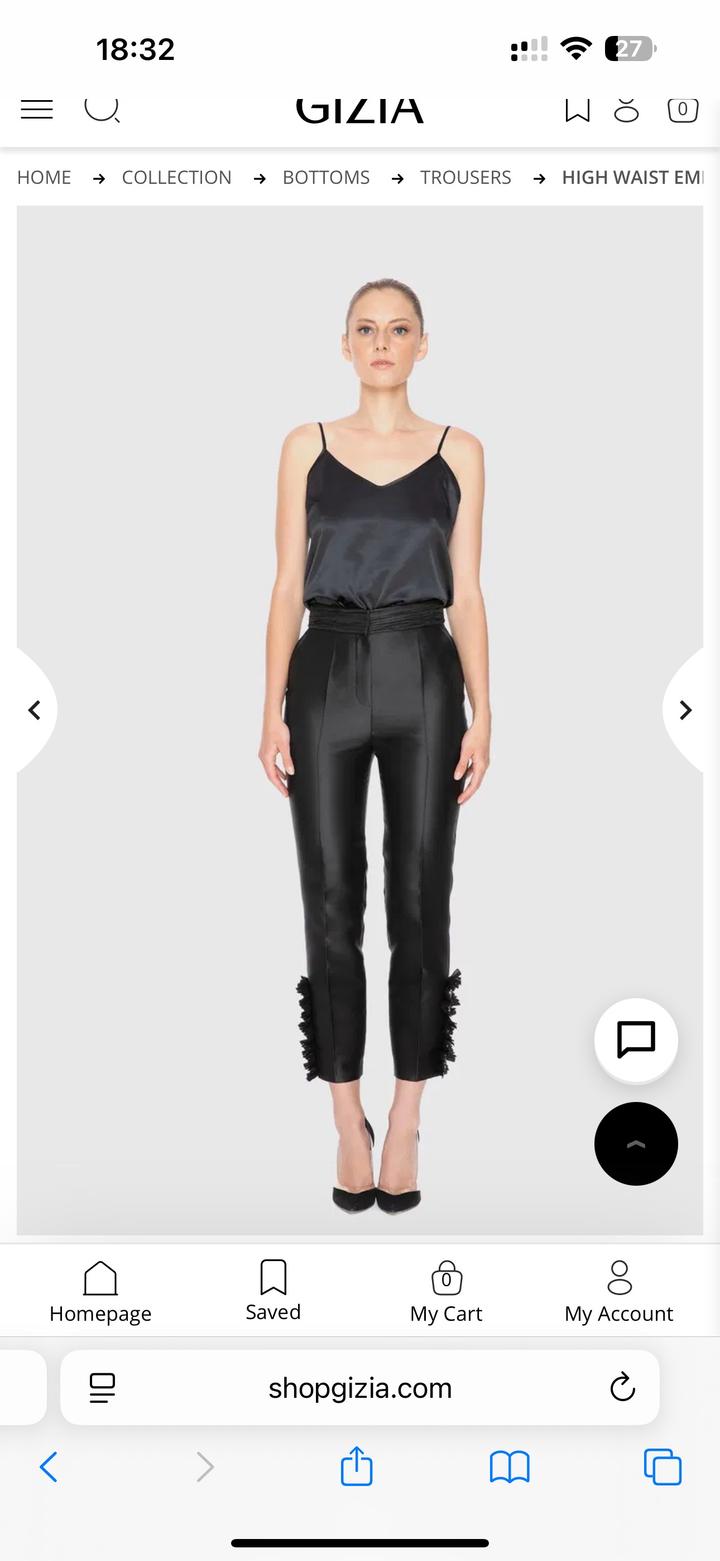Screen dimensions: 720x1561
Task: Reload the page
Action: pos(622,1388)
